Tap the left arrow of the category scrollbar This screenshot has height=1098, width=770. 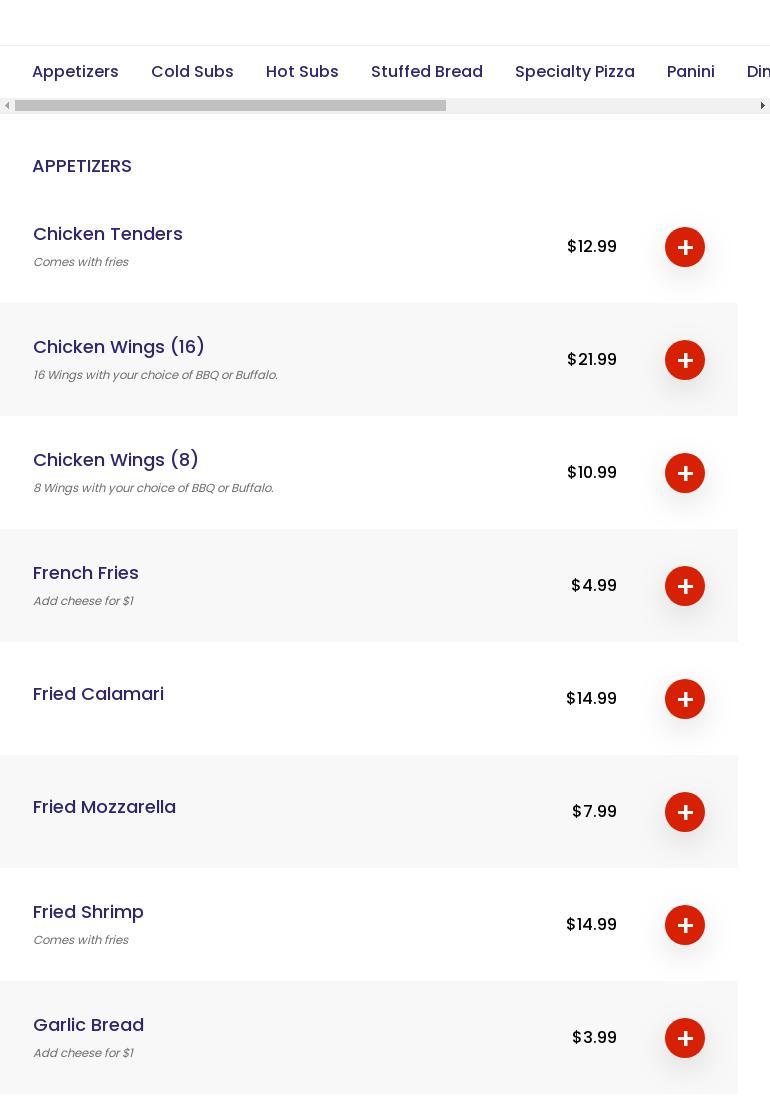coord(7,106)
